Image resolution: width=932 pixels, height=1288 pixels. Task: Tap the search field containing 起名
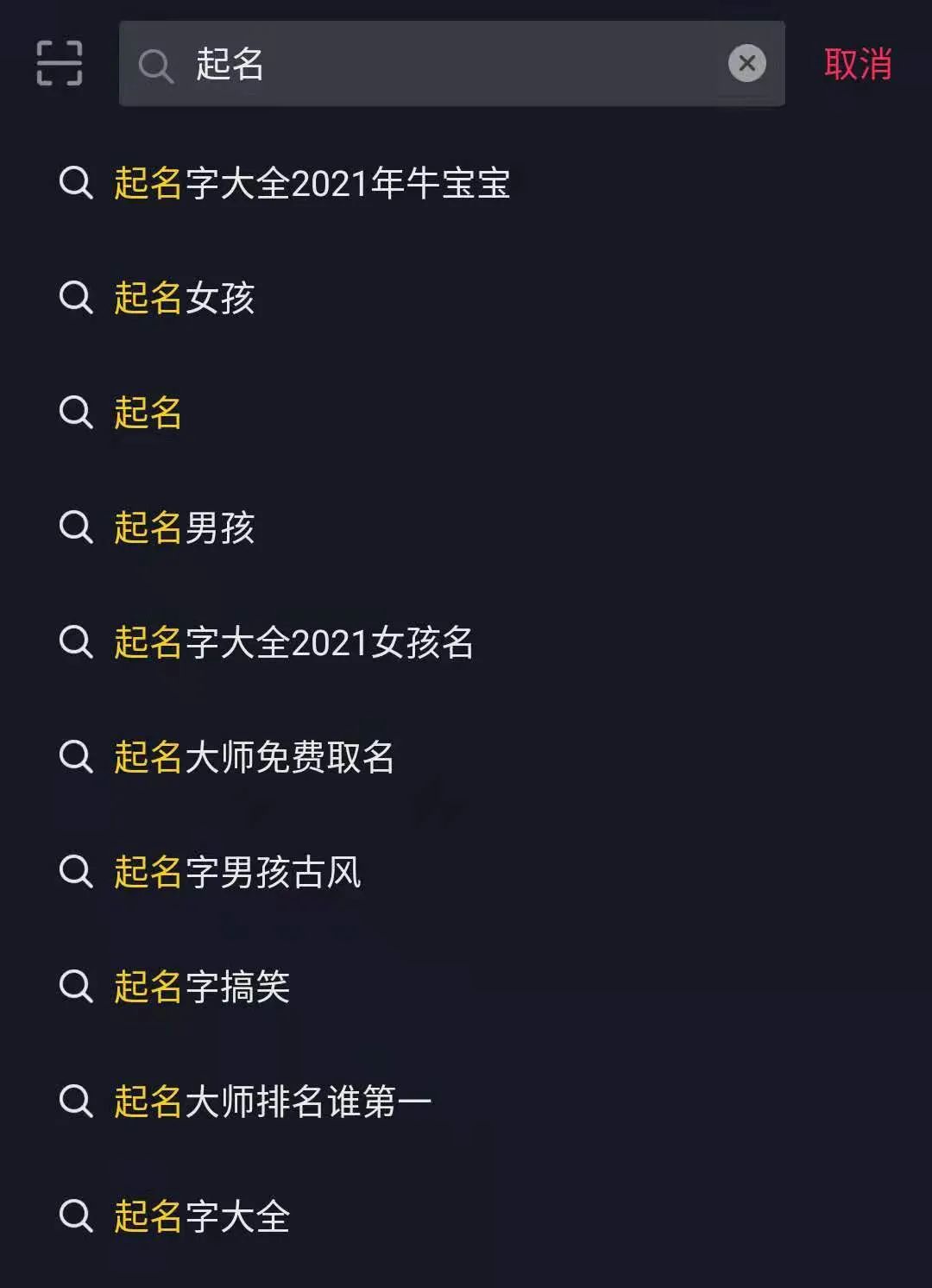[431, 64]
